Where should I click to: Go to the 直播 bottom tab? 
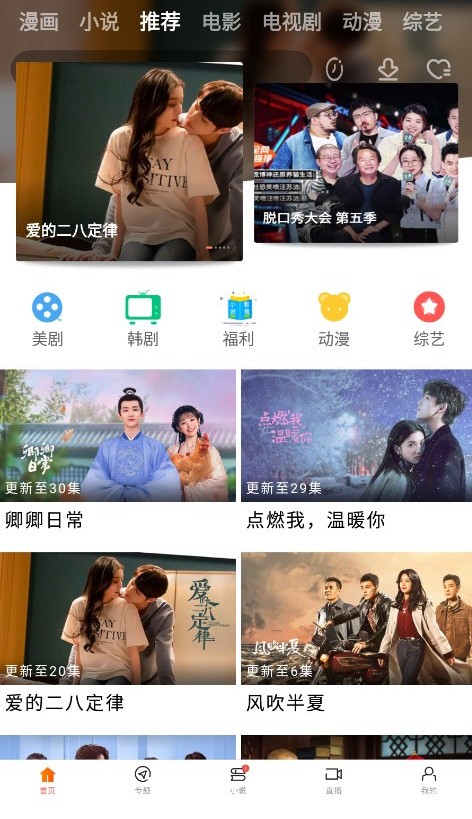tap(334, 780)
